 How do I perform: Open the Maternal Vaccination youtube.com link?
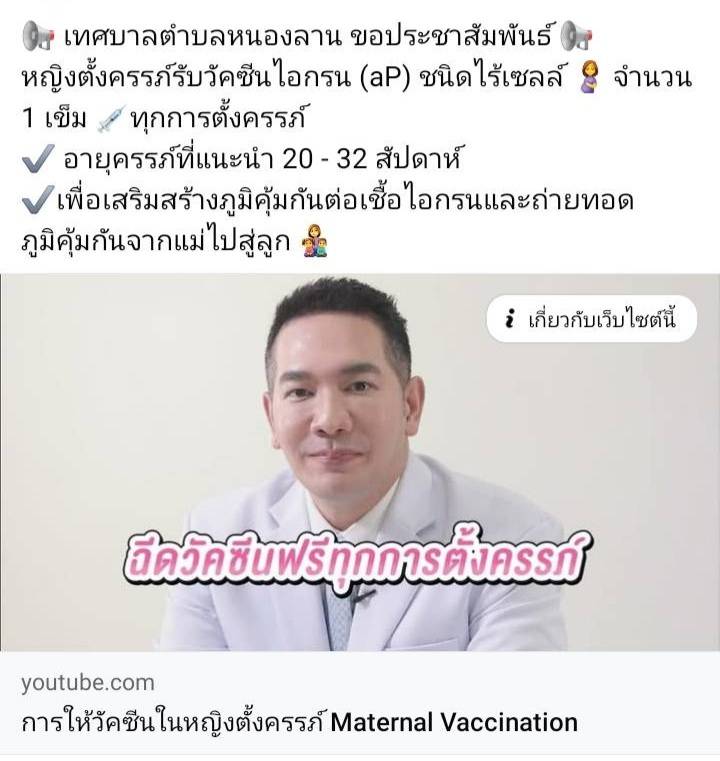point(299,721)
